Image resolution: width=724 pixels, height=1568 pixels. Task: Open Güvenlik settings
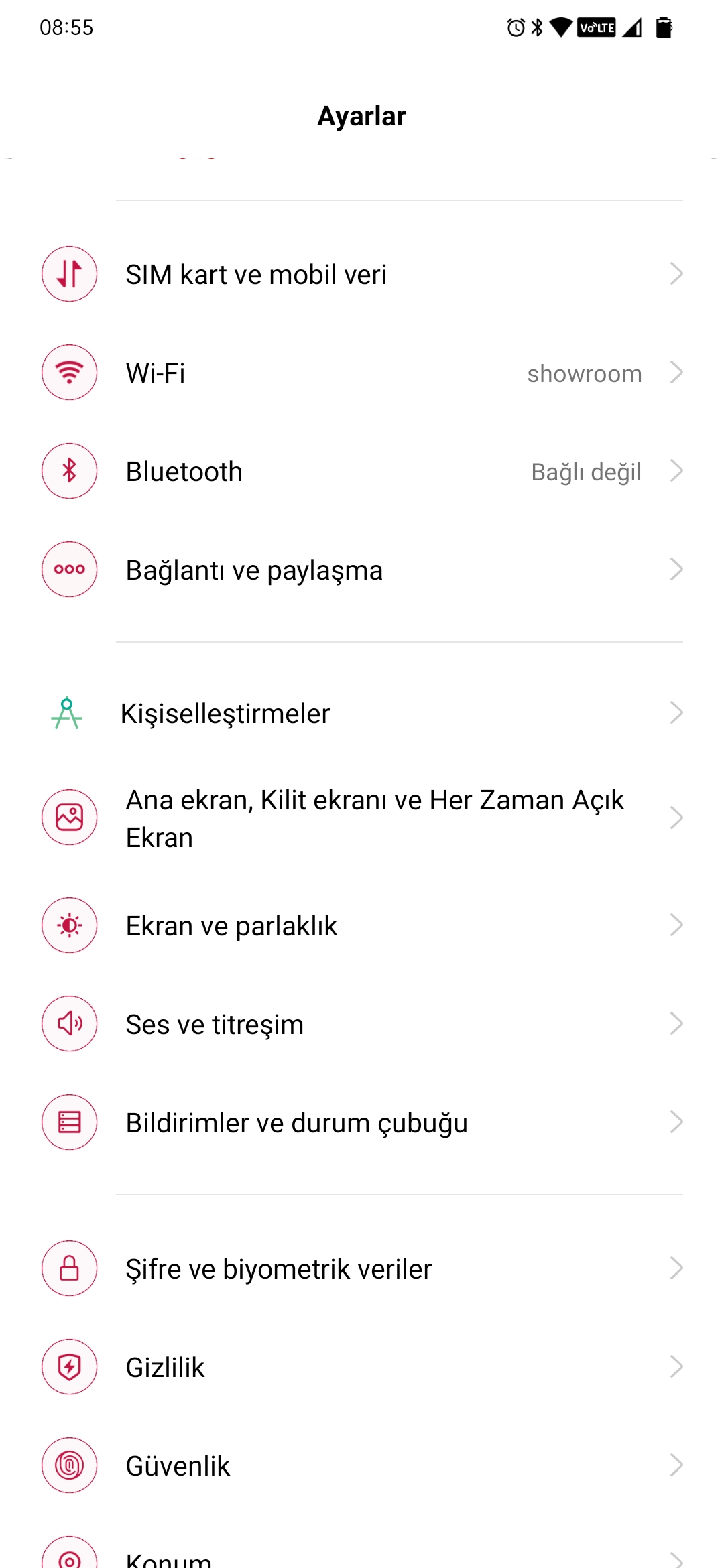[x=362, y=1465]
